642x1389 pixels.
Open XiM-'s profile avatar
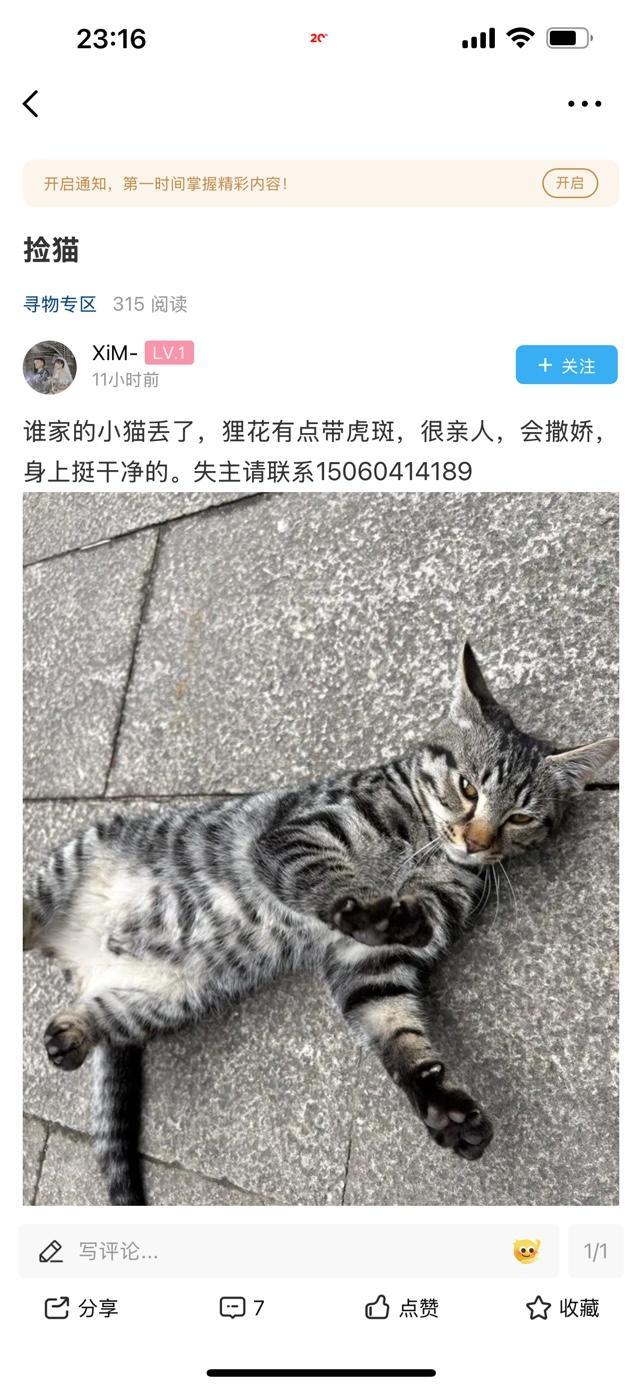pos(50,367)
